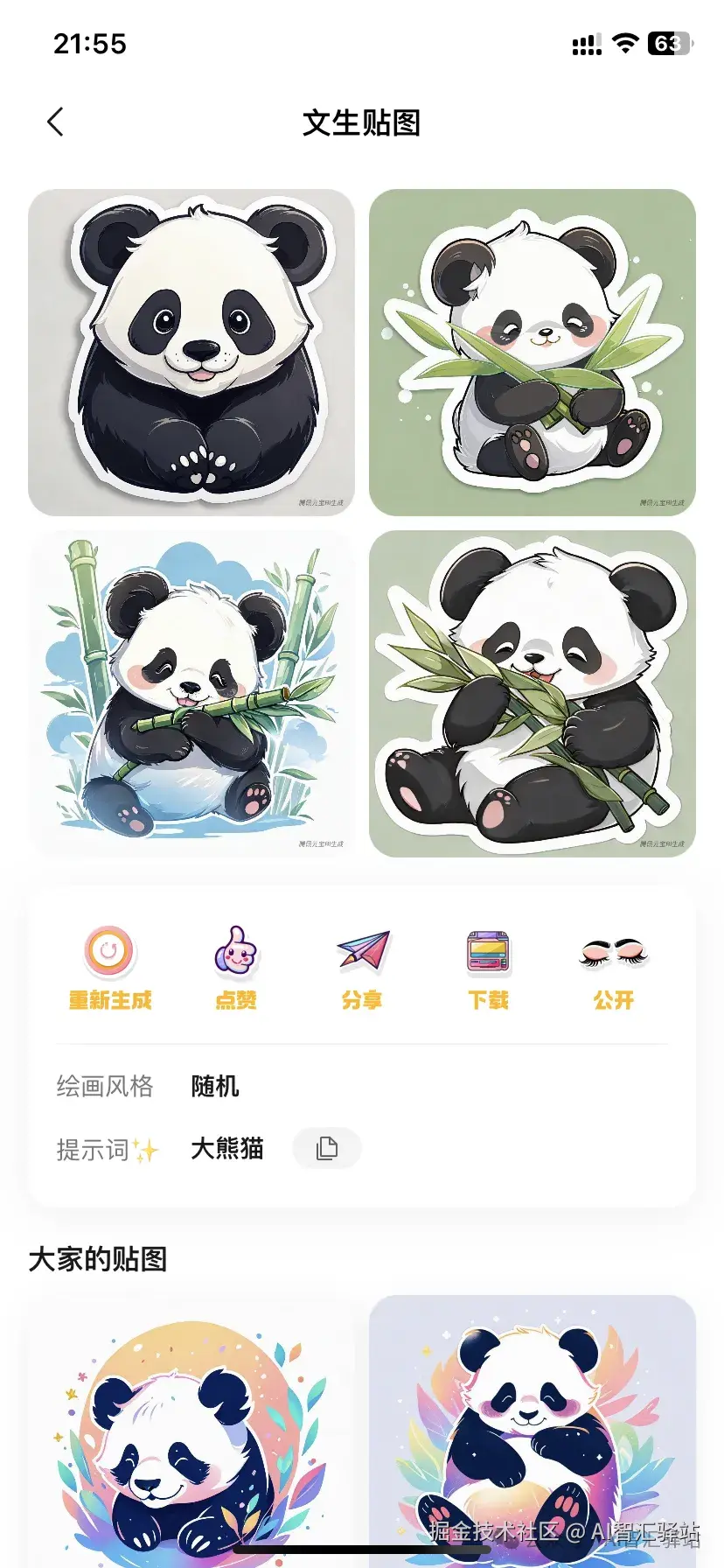Tap the sparkle icon next to 提示词

click(x=143, y=1149)
